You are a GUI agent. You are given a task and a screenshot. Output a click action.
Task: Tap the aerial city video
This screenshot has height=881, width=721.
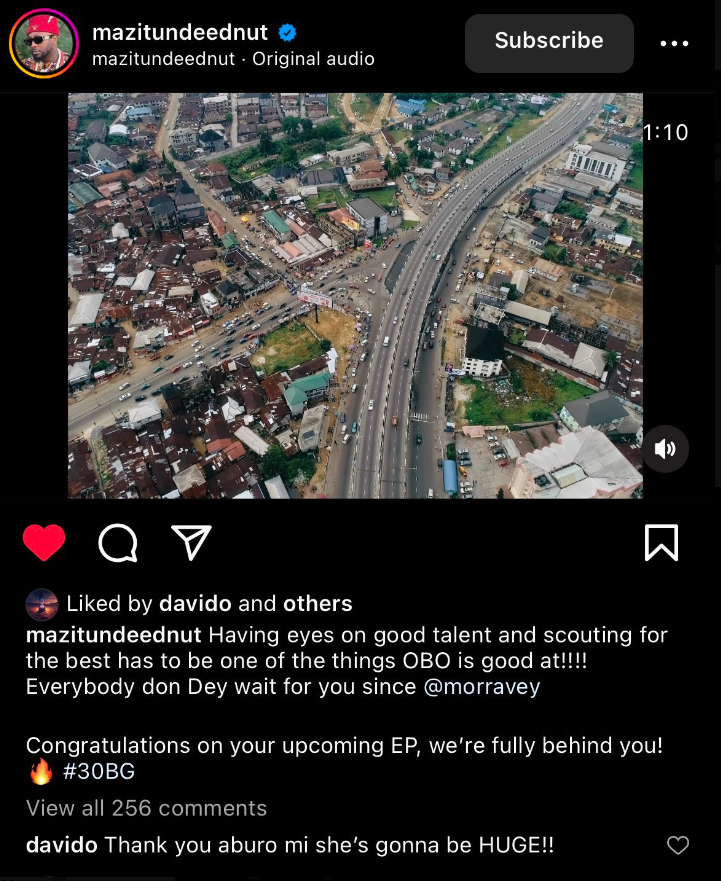[x=355, y=295]
